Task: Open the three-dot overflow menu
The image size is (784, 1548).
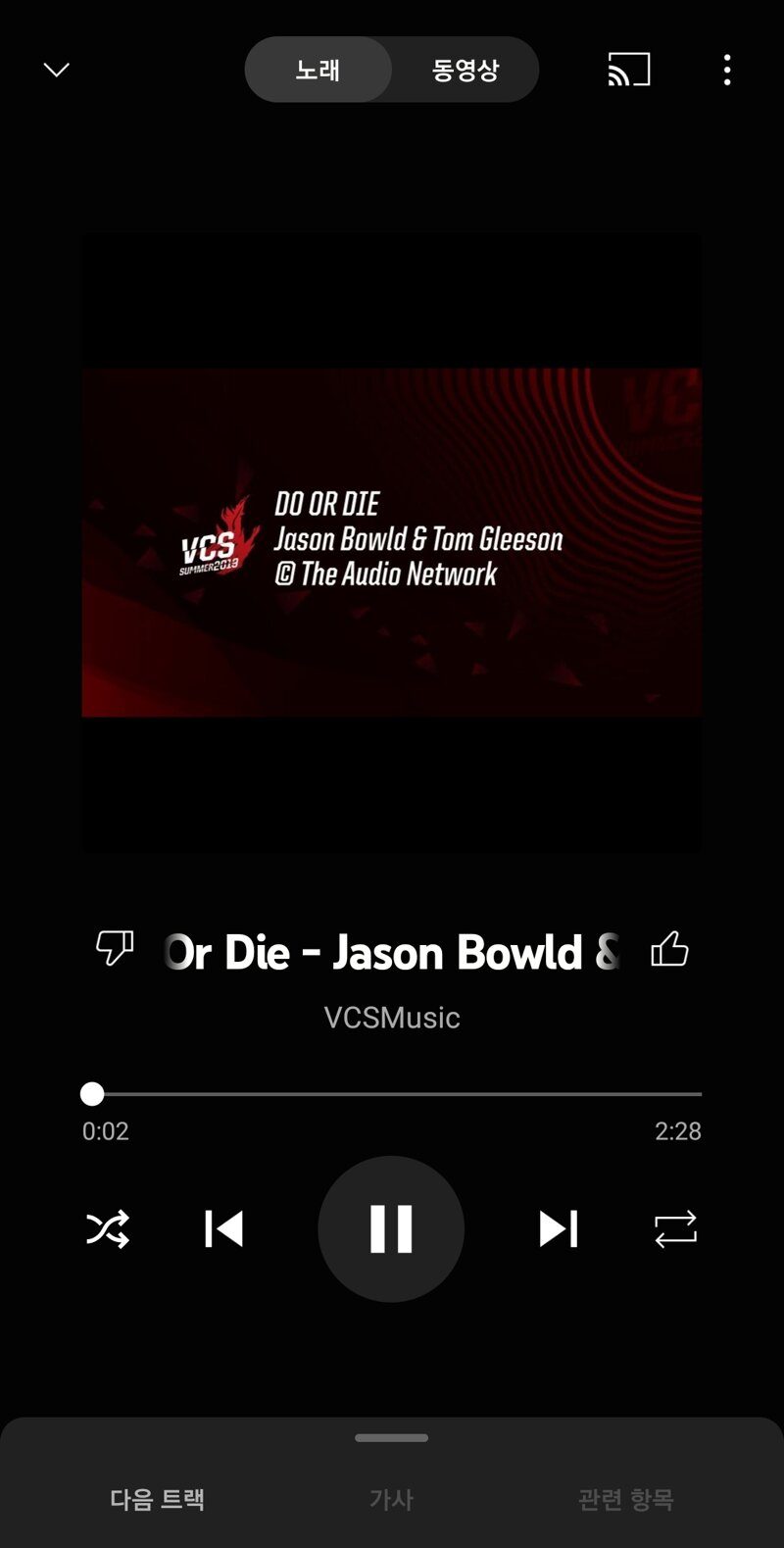Action: (x=726, y=70)
